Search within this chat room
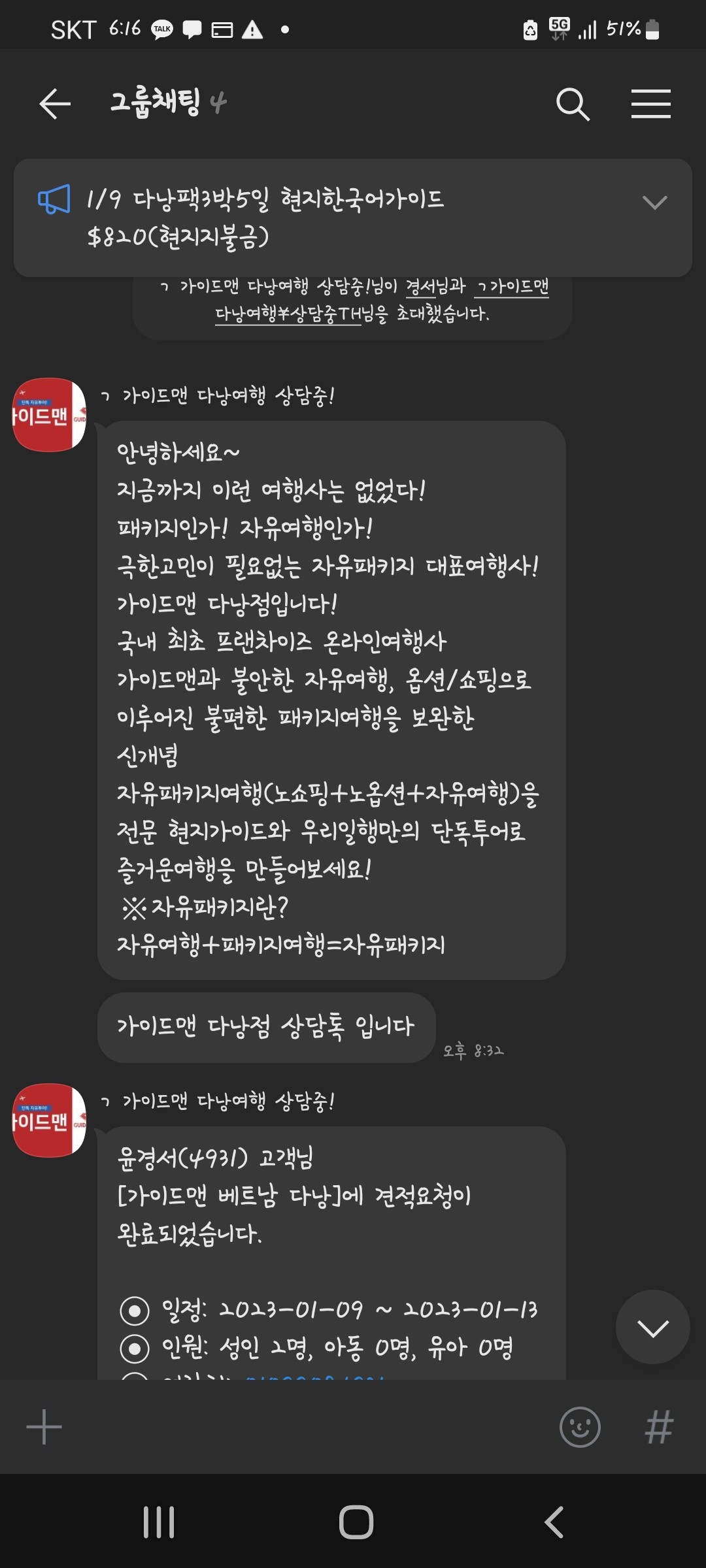The image size is (706, 1568). coord(573,104)
